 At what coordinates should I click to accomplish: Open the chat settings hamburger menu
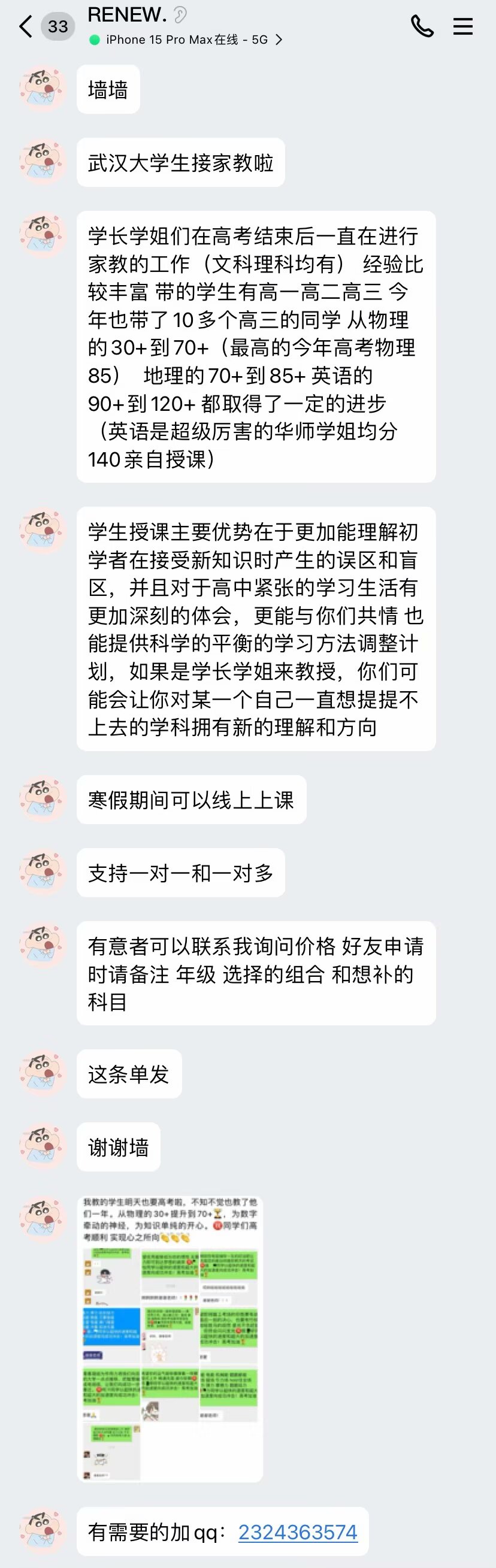click(x=462, y=27)
